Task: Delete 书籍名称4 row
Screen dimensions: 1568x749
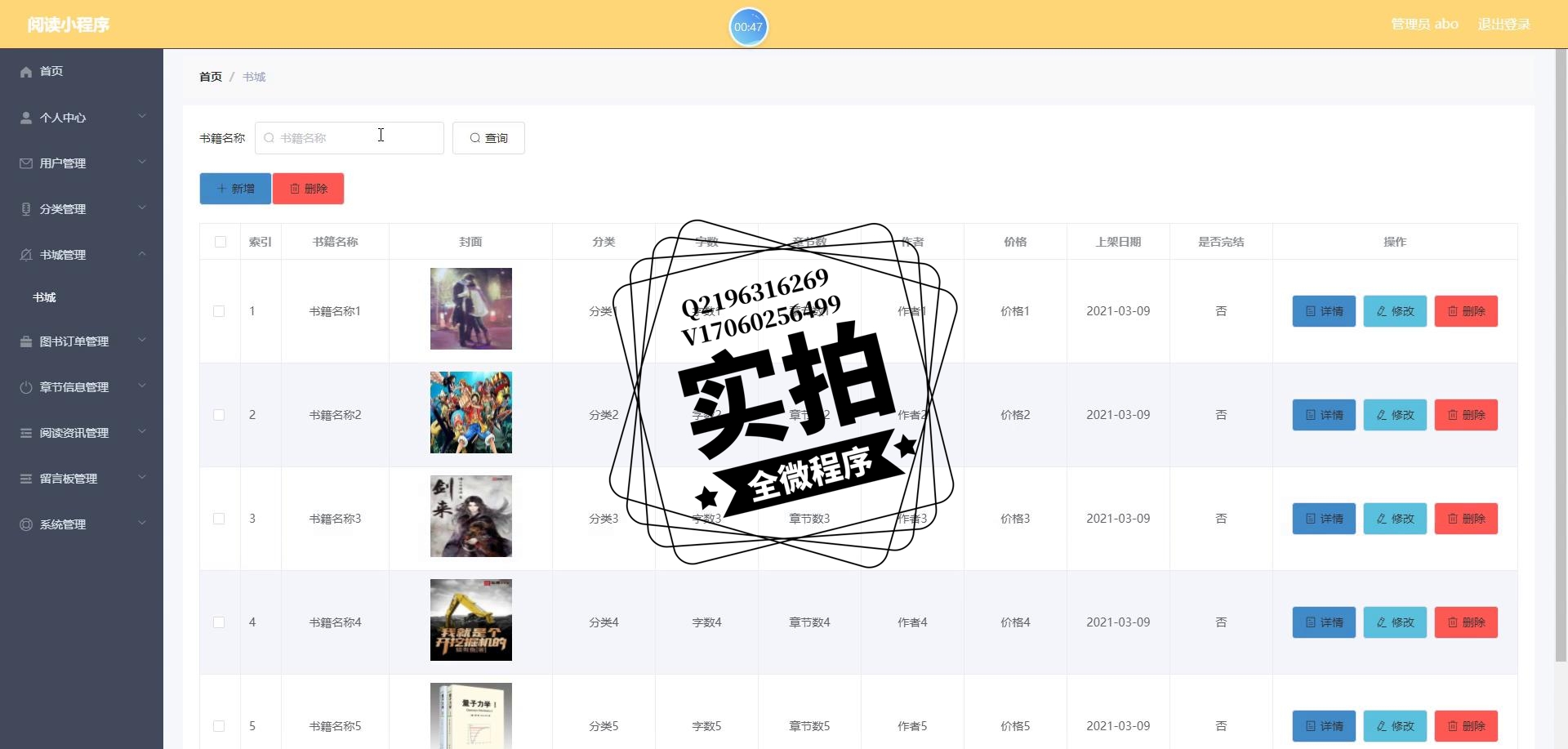Action: tap(1466, 622)
